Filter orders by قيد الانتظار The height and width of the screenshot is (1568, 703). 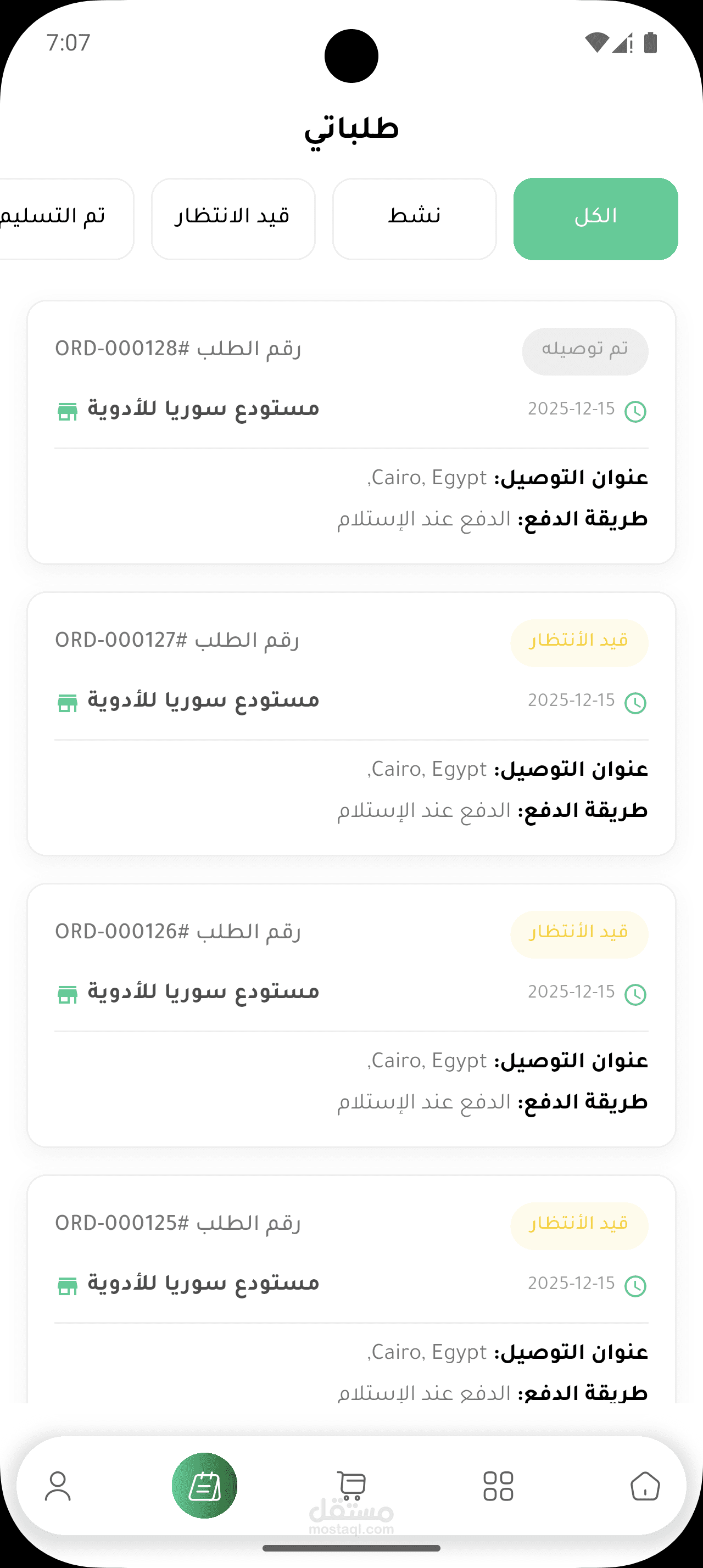[x=233, y=219]
